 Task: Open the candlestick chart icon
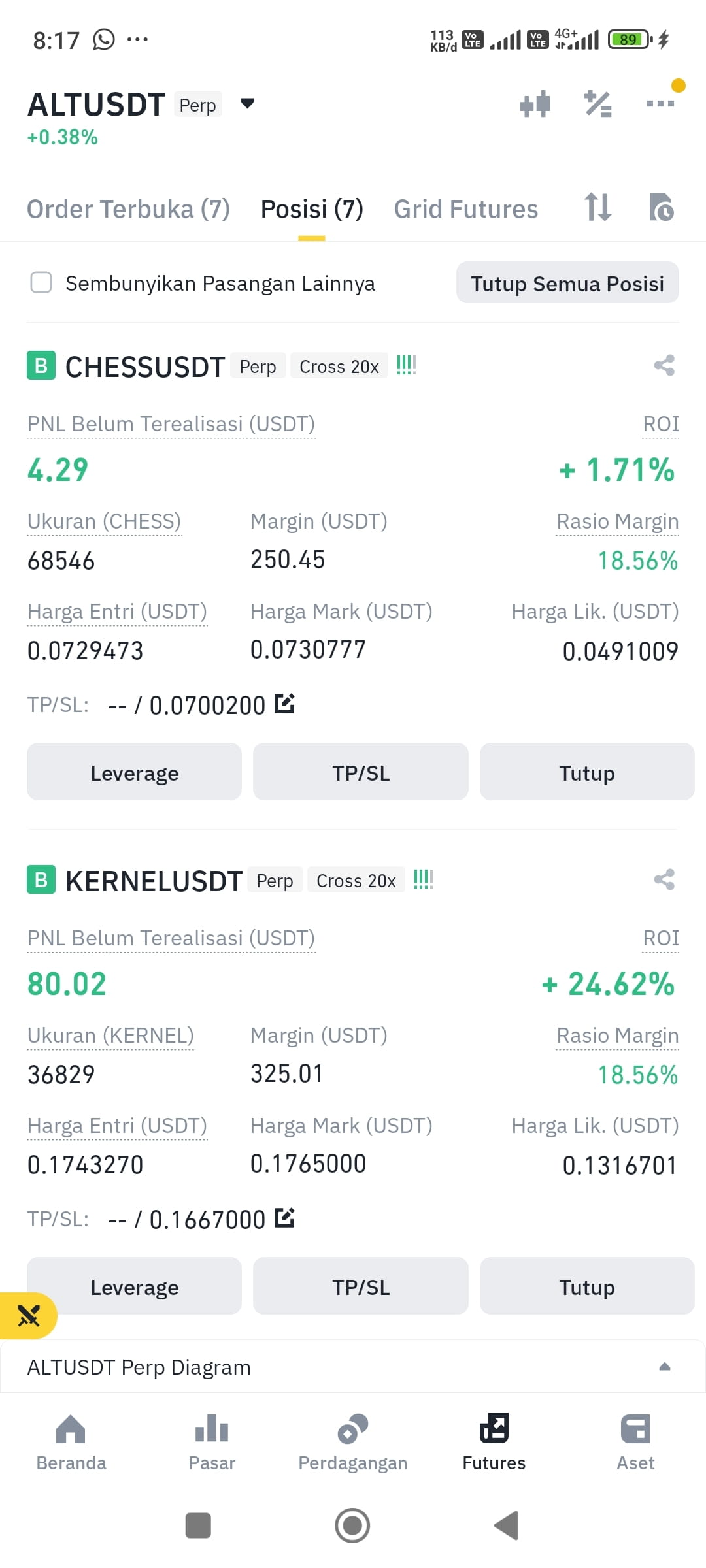[x=535, y=104]
